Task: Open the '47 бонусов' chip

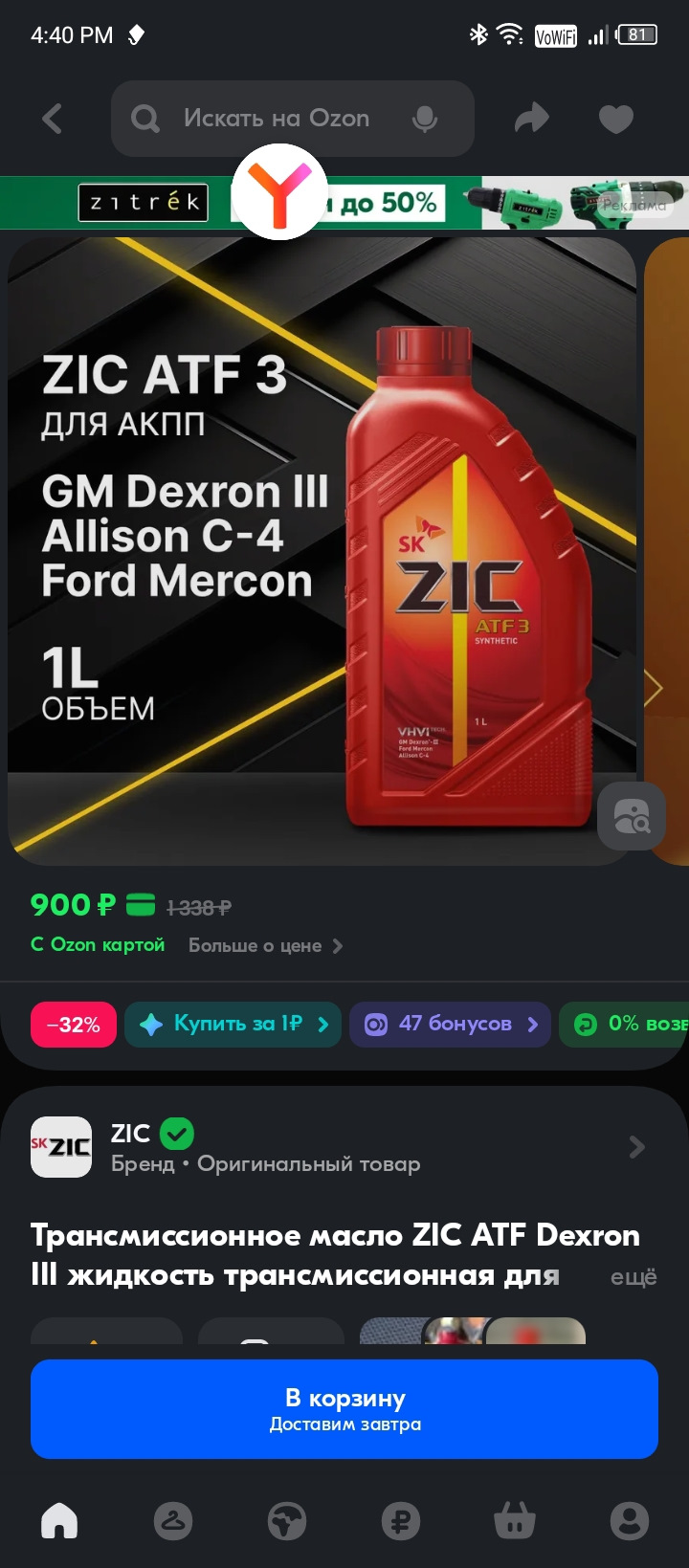Action: coord(450,1024)
